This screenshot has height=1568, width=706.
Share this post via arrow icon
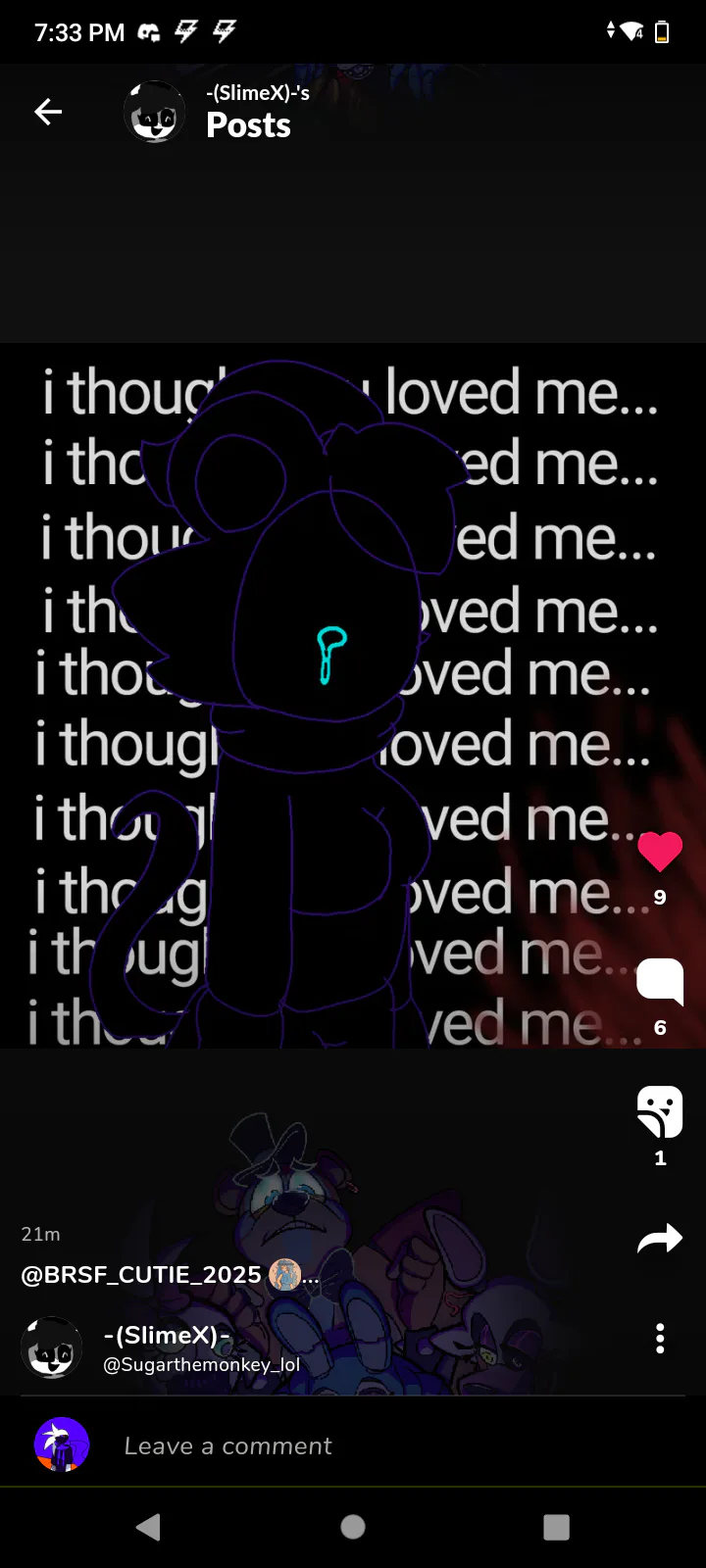(660, 1240)
